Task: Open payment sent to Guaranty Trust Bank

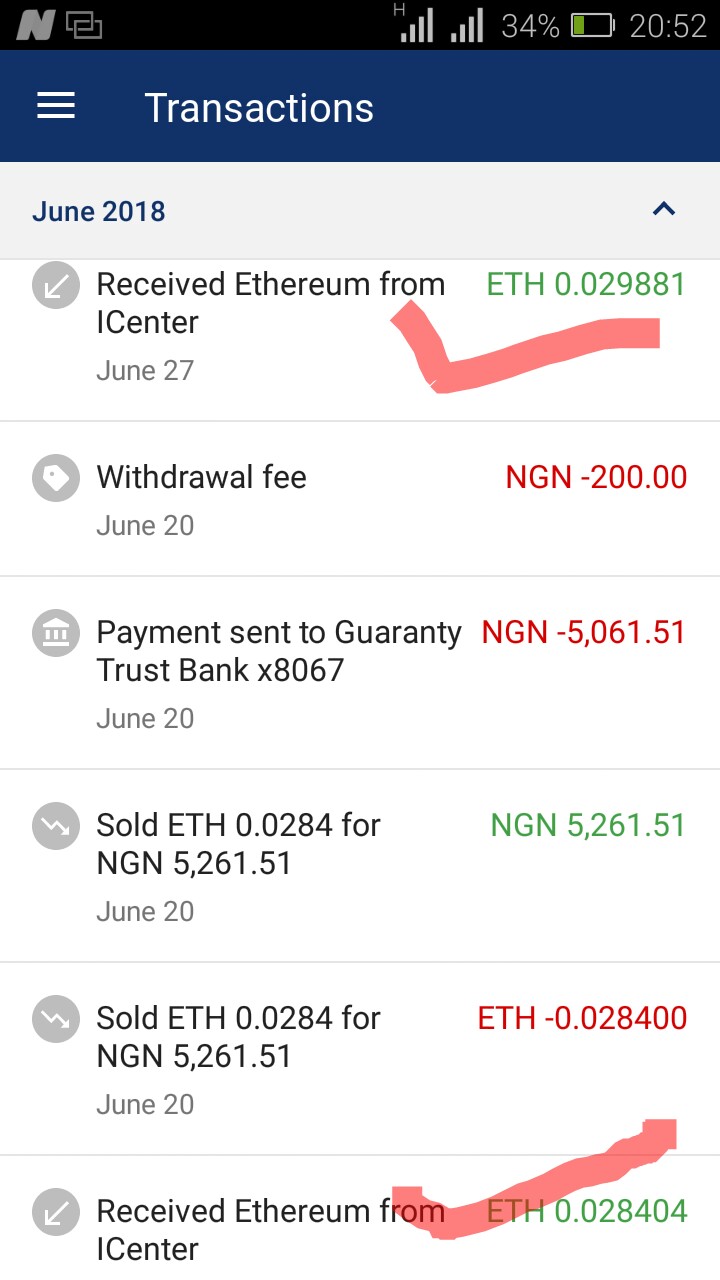Action: pos(360,672)
